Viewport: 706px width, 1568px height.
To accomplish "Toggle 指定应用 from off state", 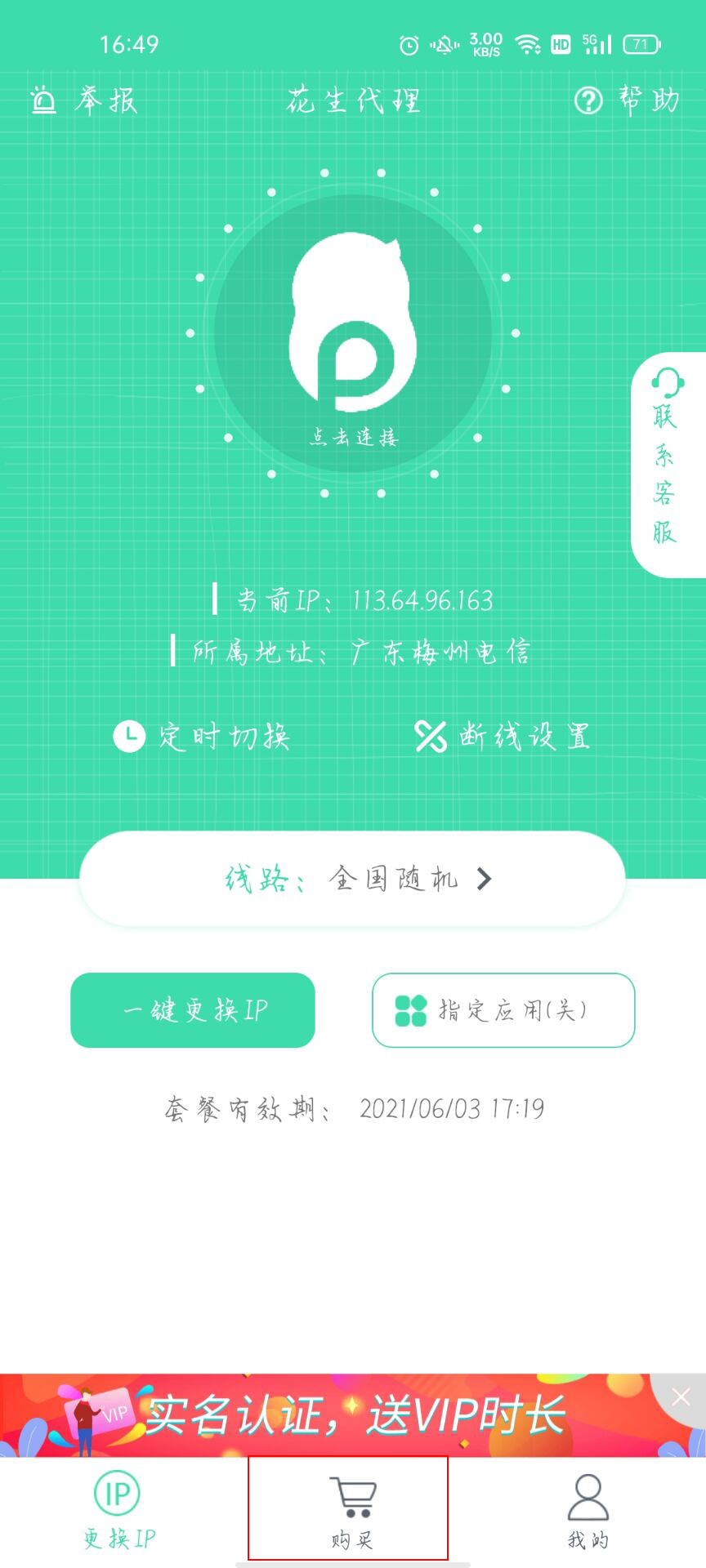I will (503, 1011).
